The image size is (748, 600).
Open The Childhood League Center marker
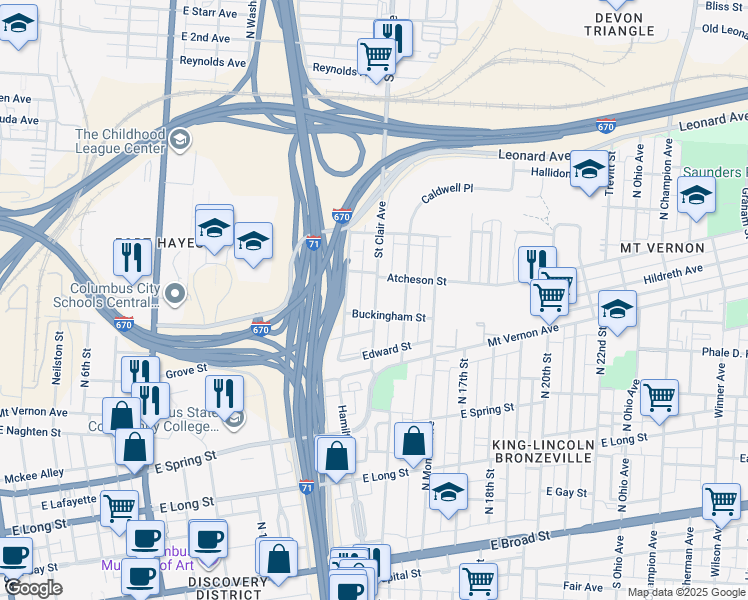click(180, 138)
